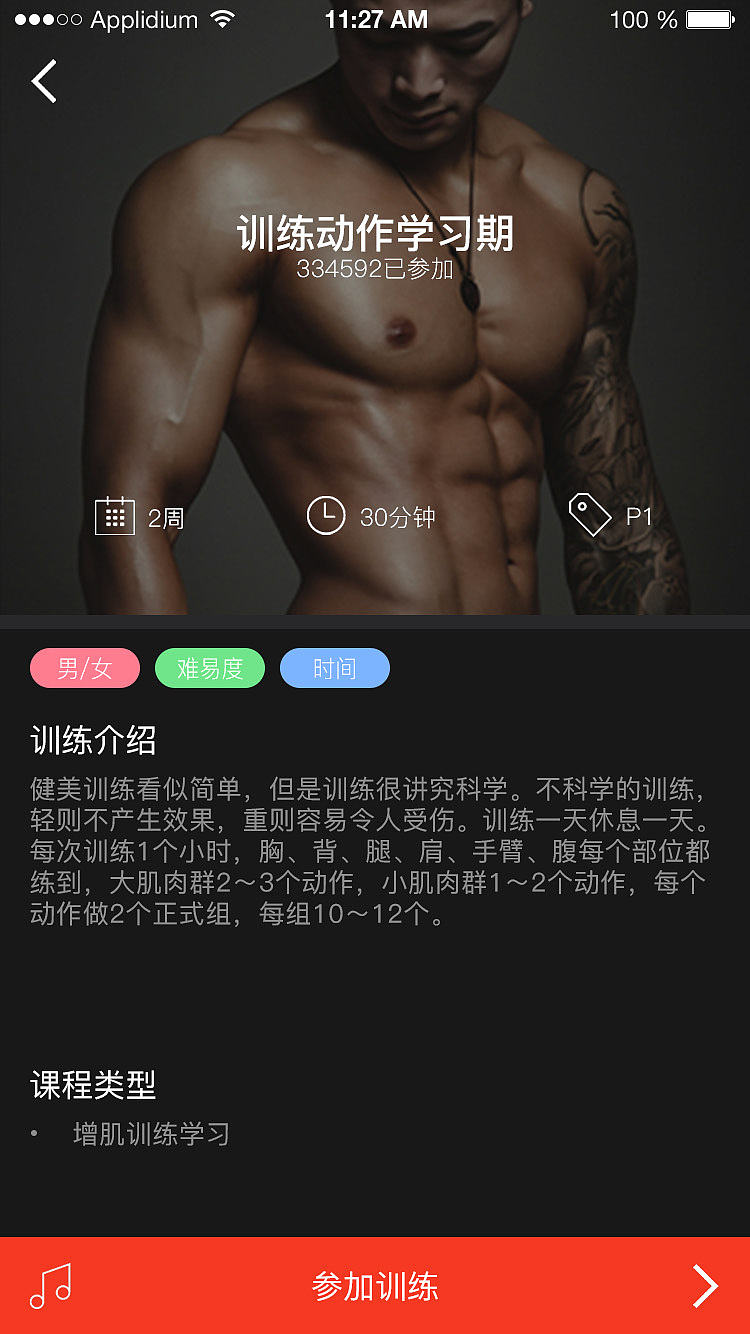Tap the back arrow to return
Image resolution: width=750 pixels, height=1334 pixels.
coord(43,81)
